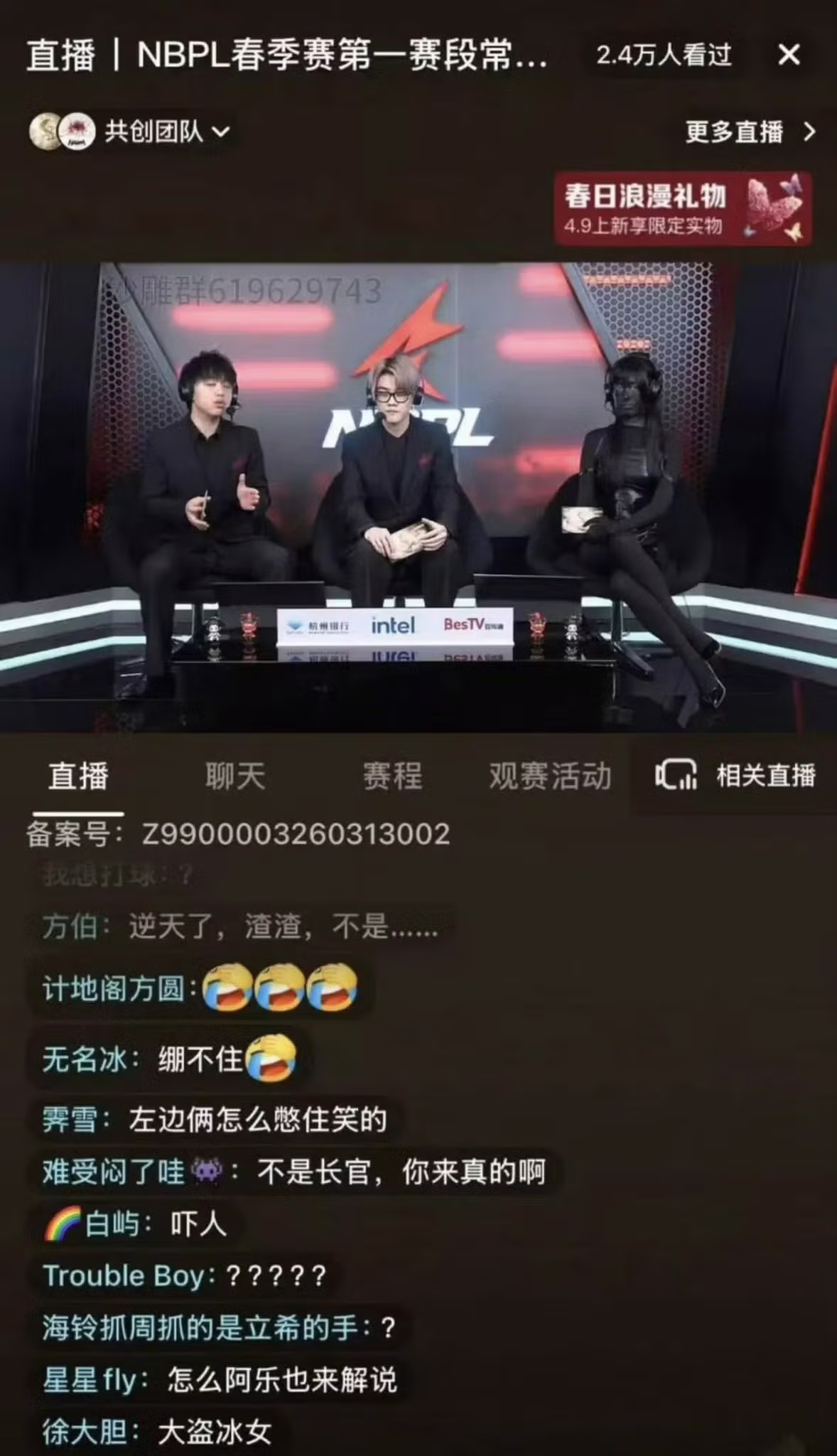This screenshot has height=1456, width=837.
Task: Tap the 共创团队 streamer avatar
Action: point(64,132)
